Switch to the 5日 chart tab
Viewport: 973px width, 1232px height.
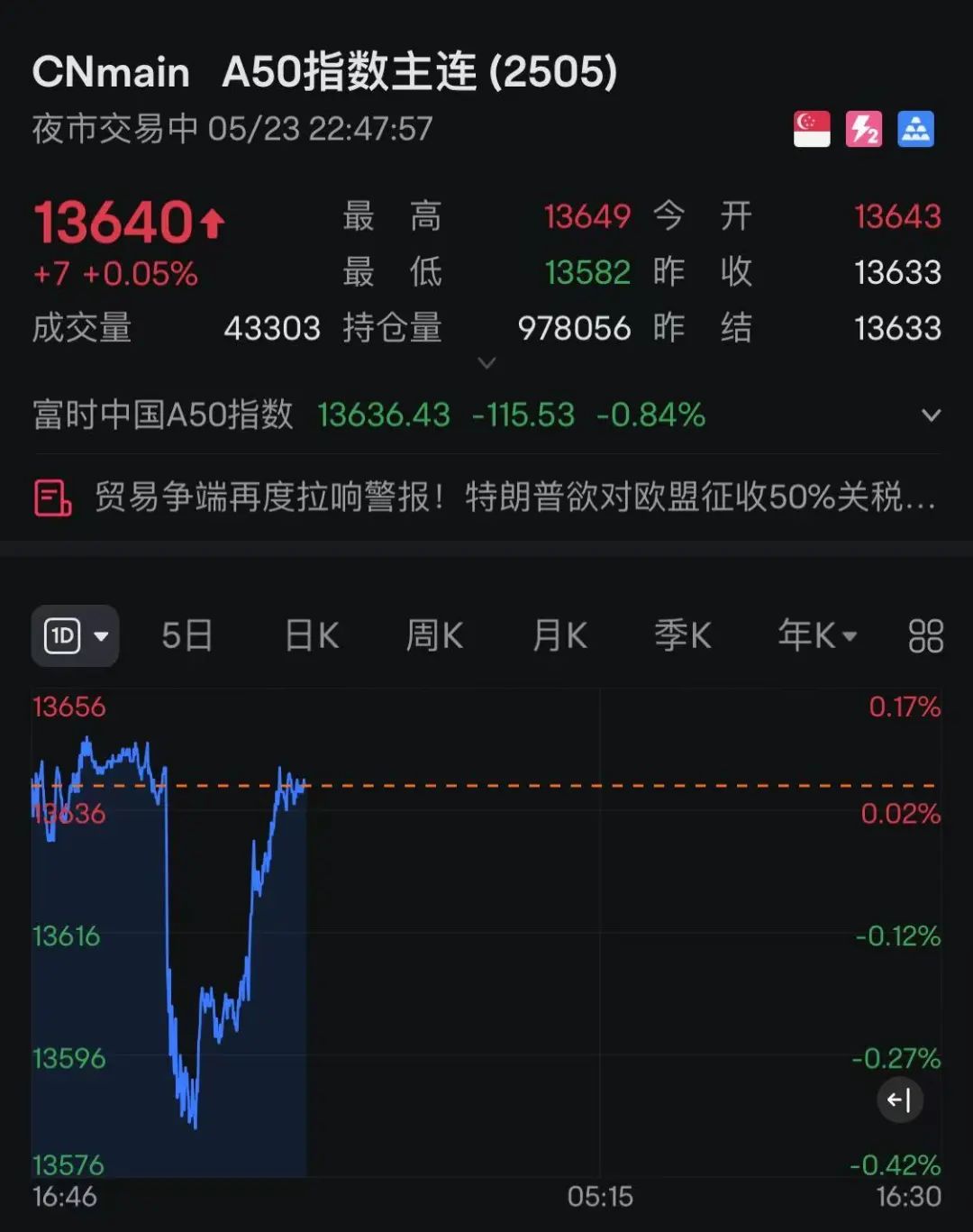[187, 636]
